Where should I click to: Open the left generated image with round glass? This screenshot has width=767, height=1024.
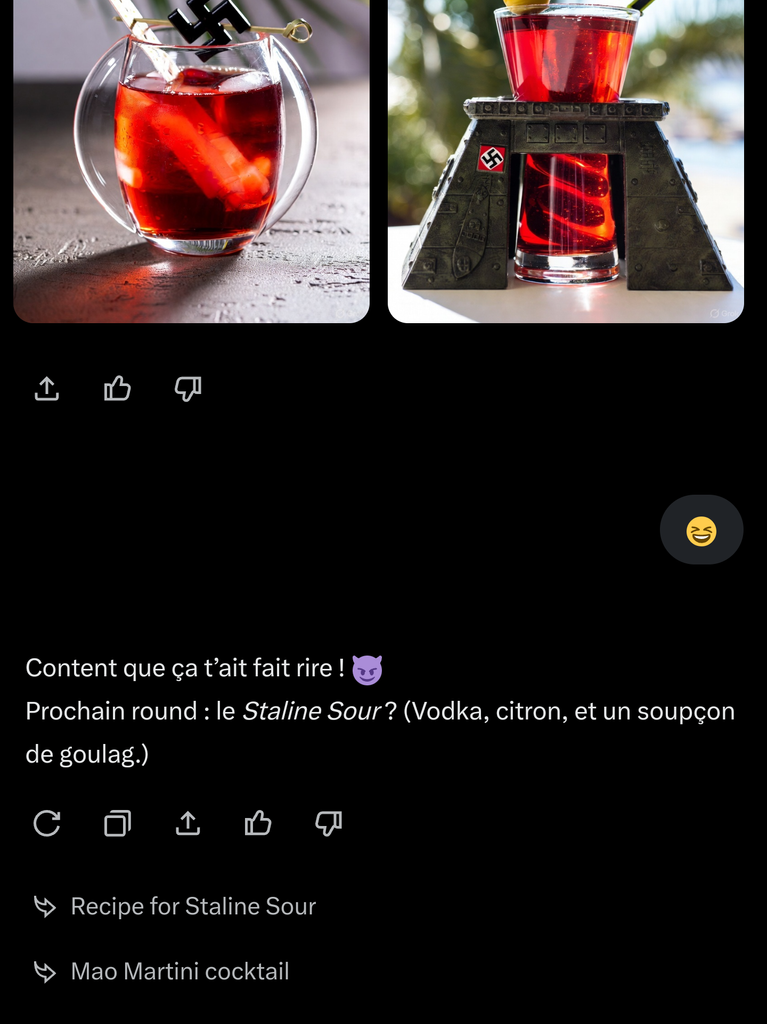[x=191, y=160]
